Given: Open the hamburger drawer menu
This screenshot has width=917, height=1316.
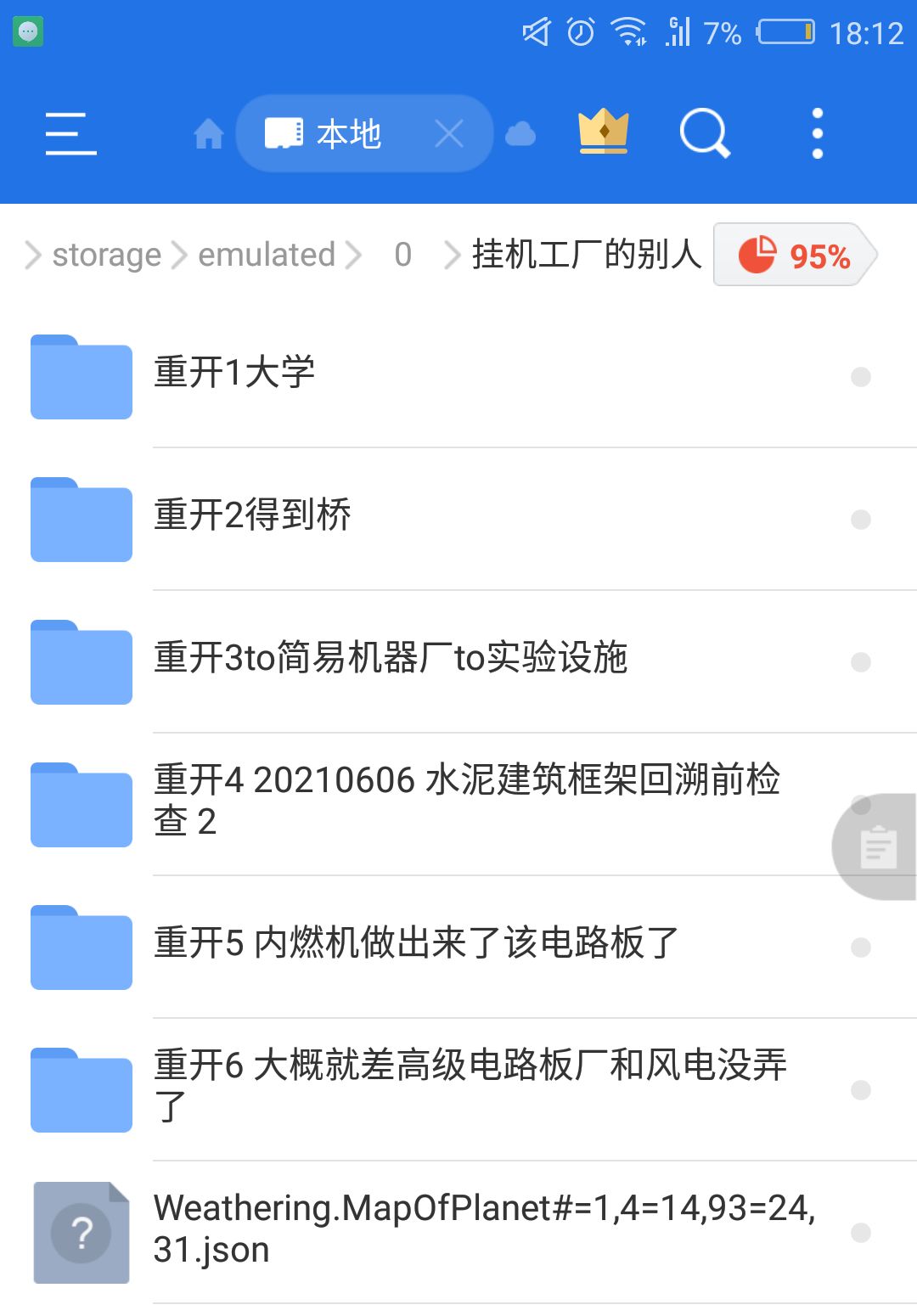Looking at the screenshot, I should [70, 133].
